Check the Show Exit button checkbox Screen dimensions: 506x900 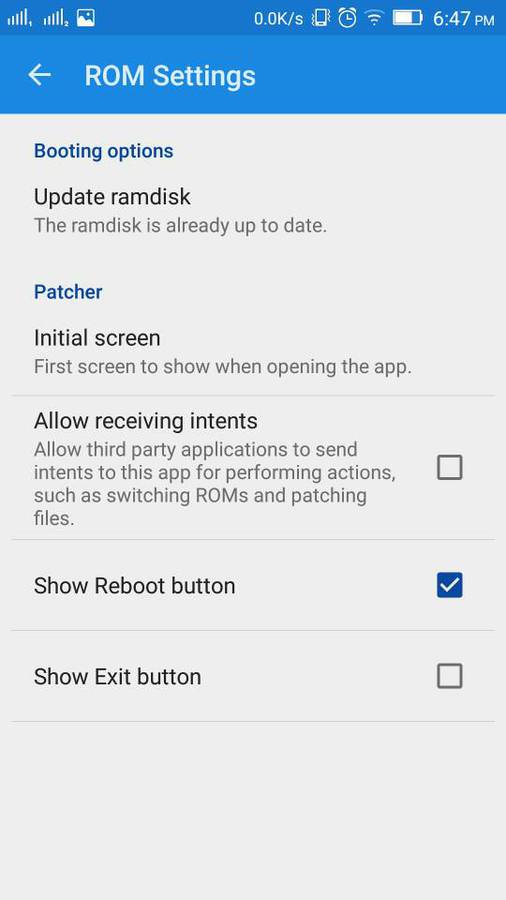449,676
